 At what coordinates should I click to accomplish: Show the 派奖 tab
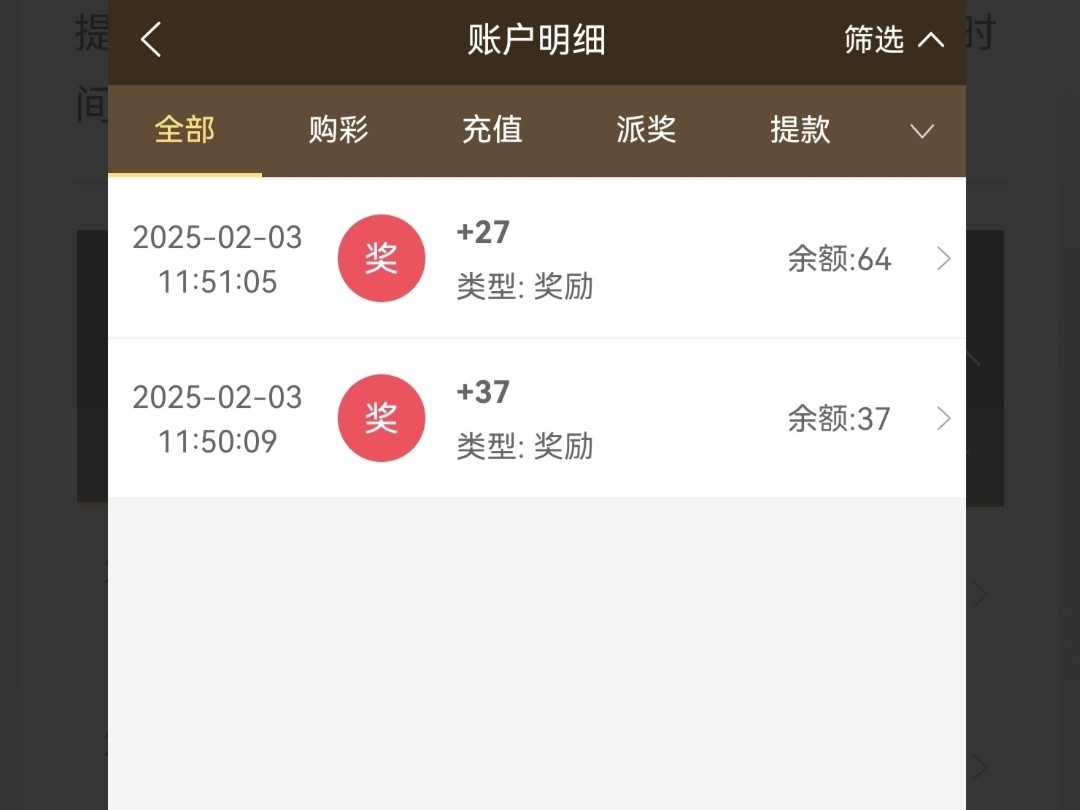point(646,130)
